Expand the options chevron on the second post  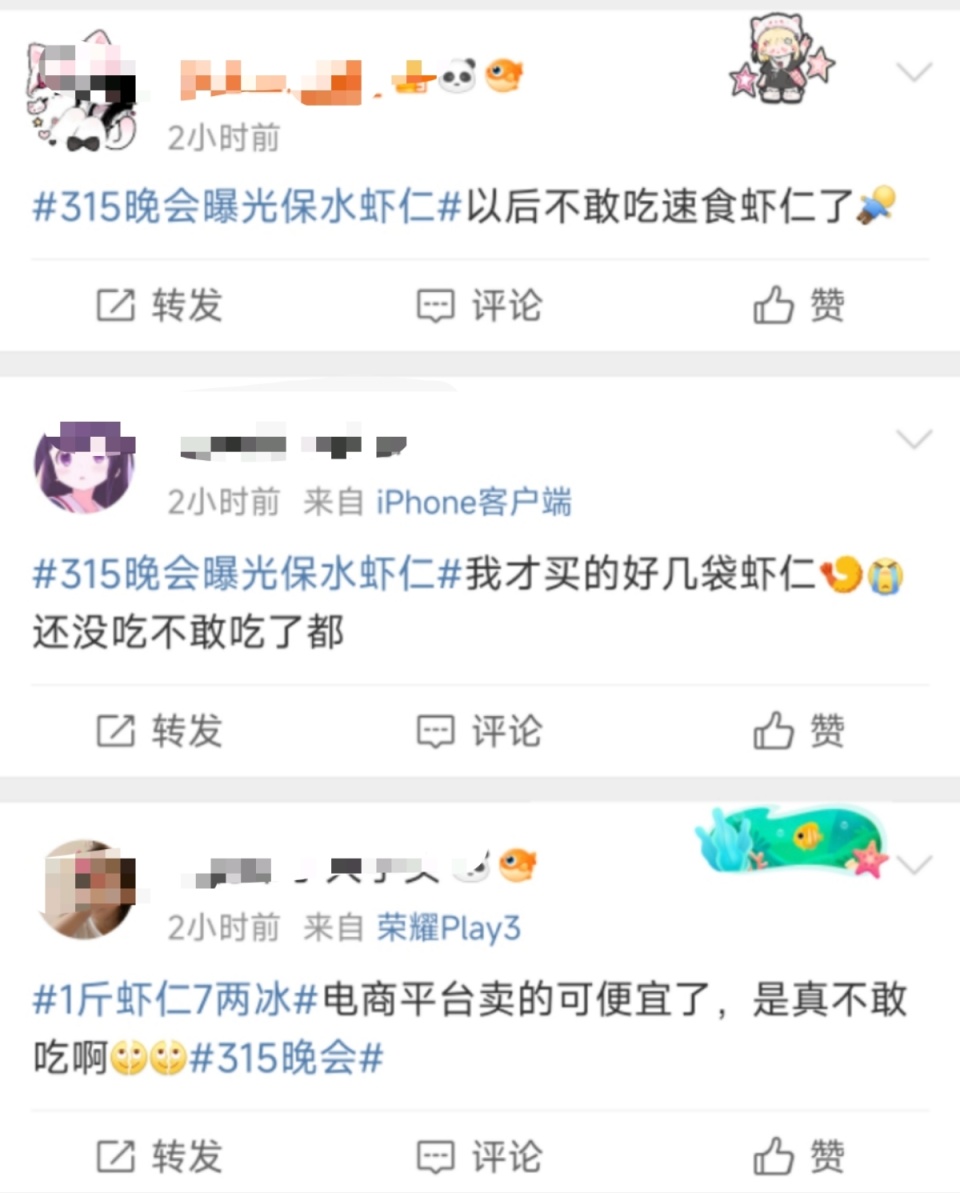(912, 437)
